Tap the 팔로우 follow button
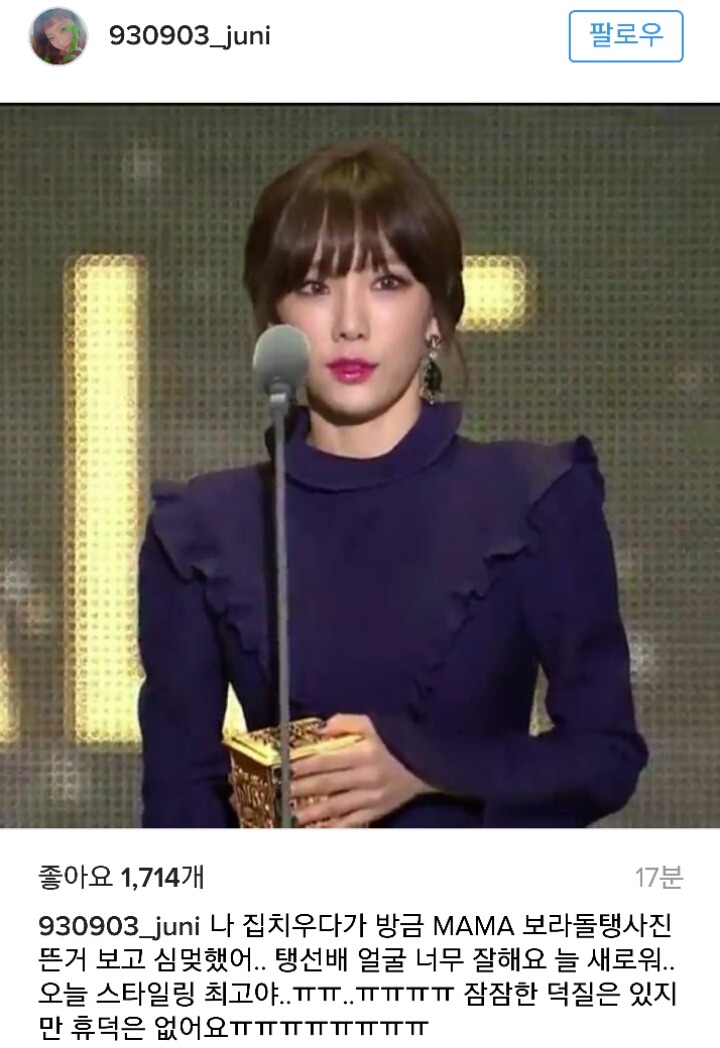This screenshot has height=1048, width=720. pyautogui.click(x=626, y=37)
